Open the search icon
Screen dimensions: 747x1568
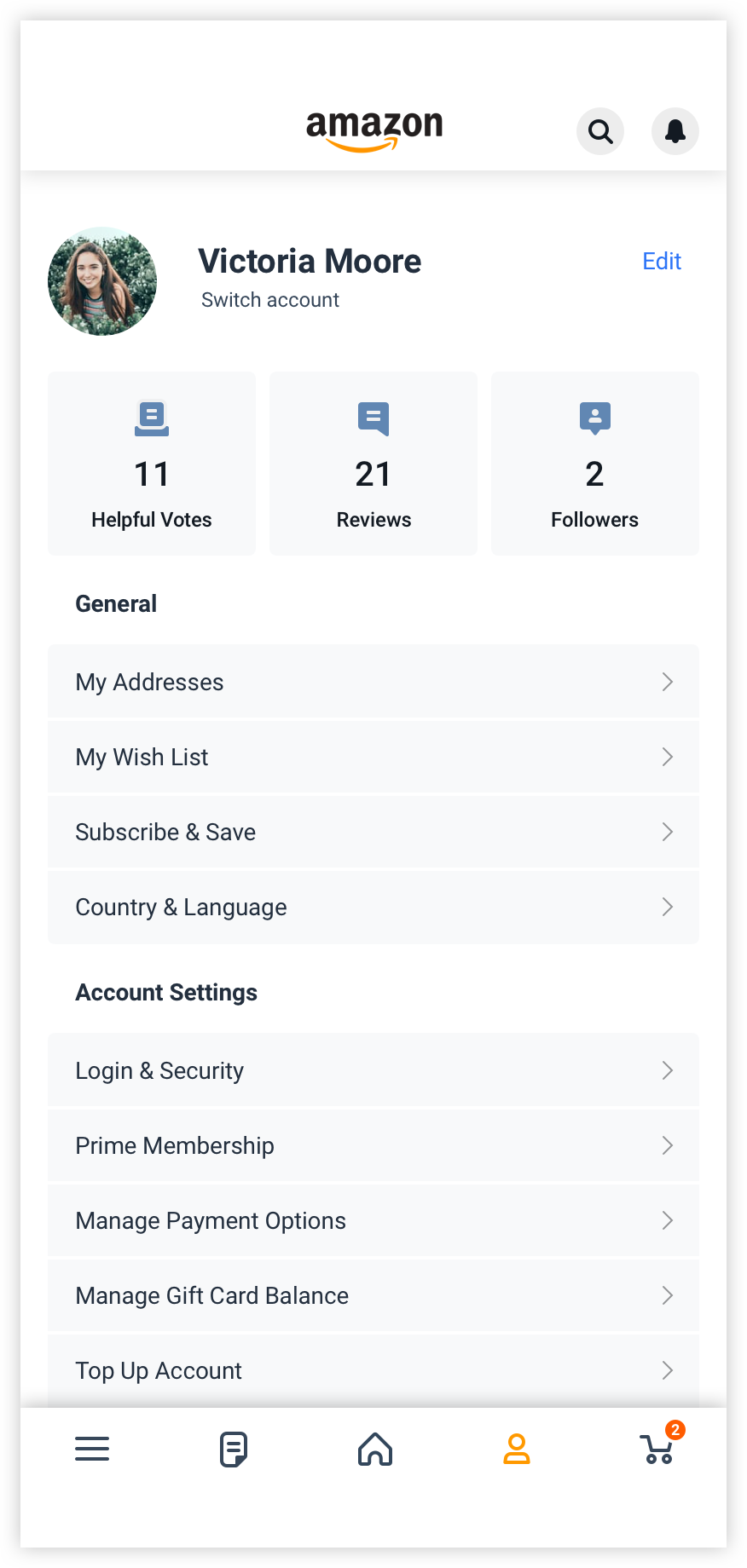[600, 131]
